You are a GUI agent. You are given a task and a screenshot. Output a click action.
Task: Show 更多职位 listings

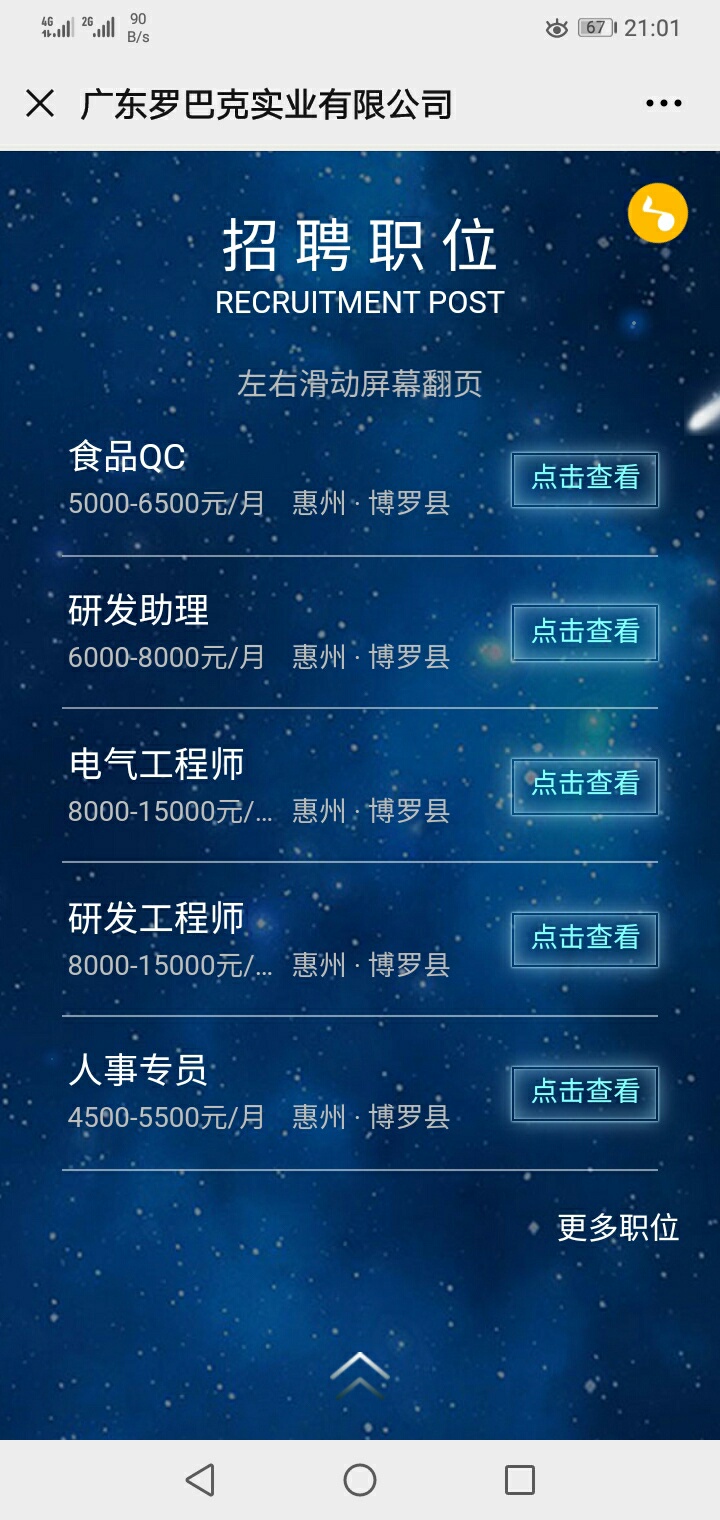pos(618,1227)
